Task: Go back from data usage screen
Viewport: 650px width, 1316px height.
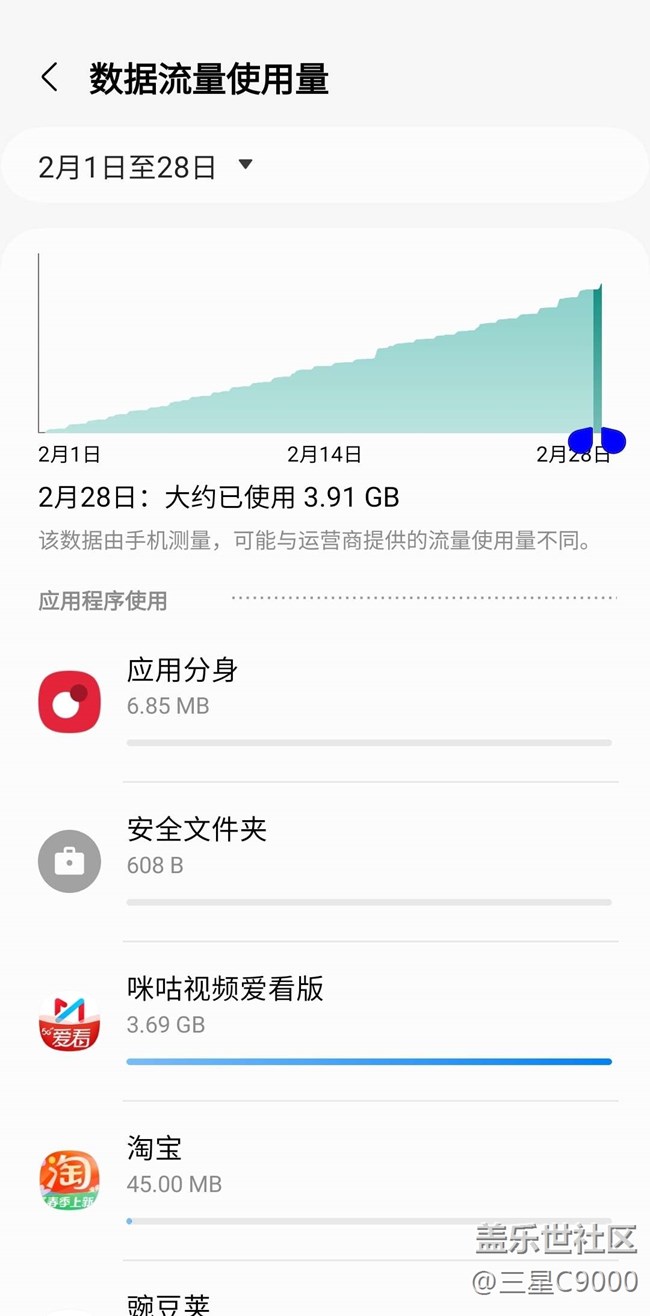Action: point(49,78)
